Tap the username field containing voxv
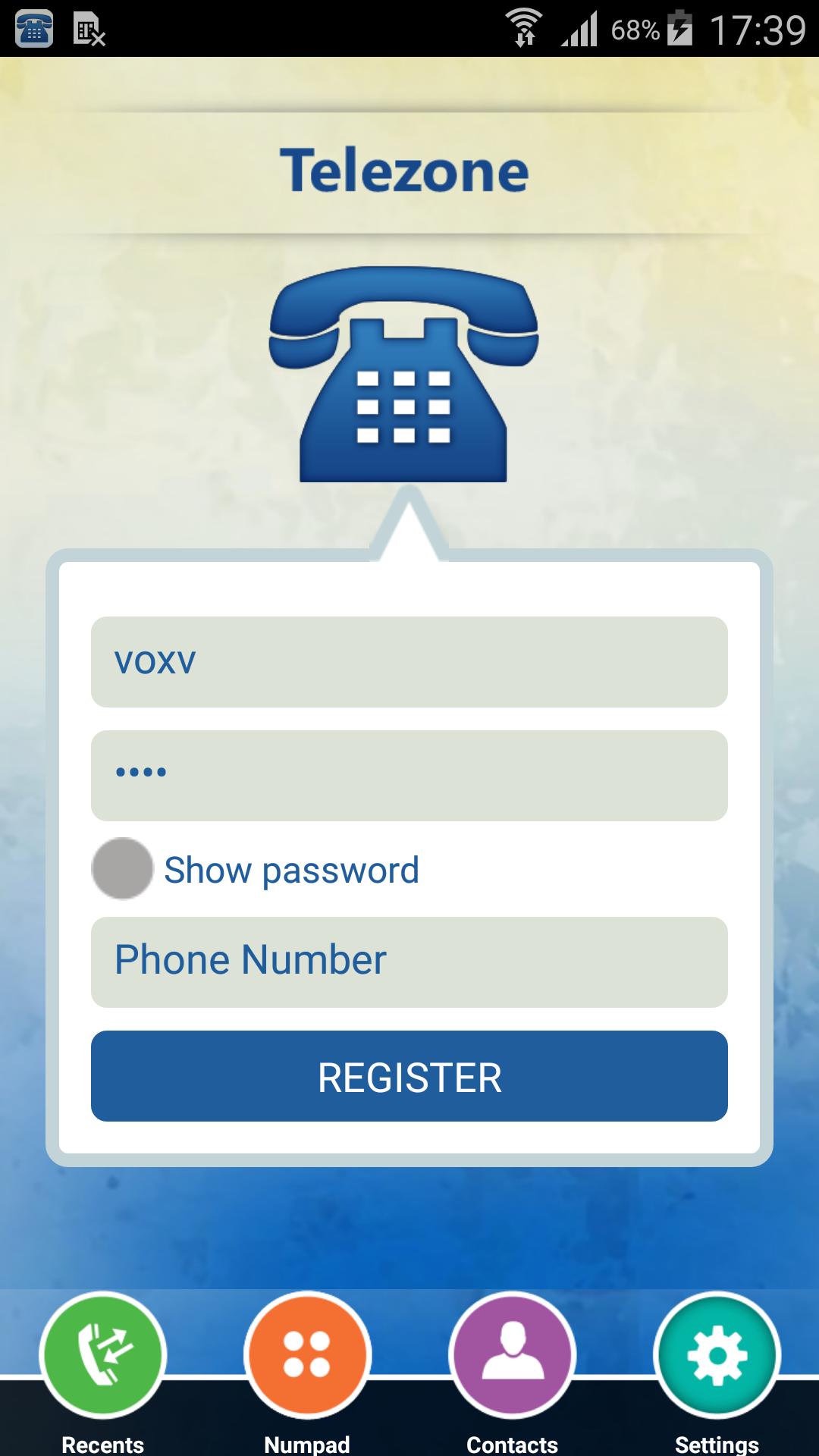 pos(409,662)
